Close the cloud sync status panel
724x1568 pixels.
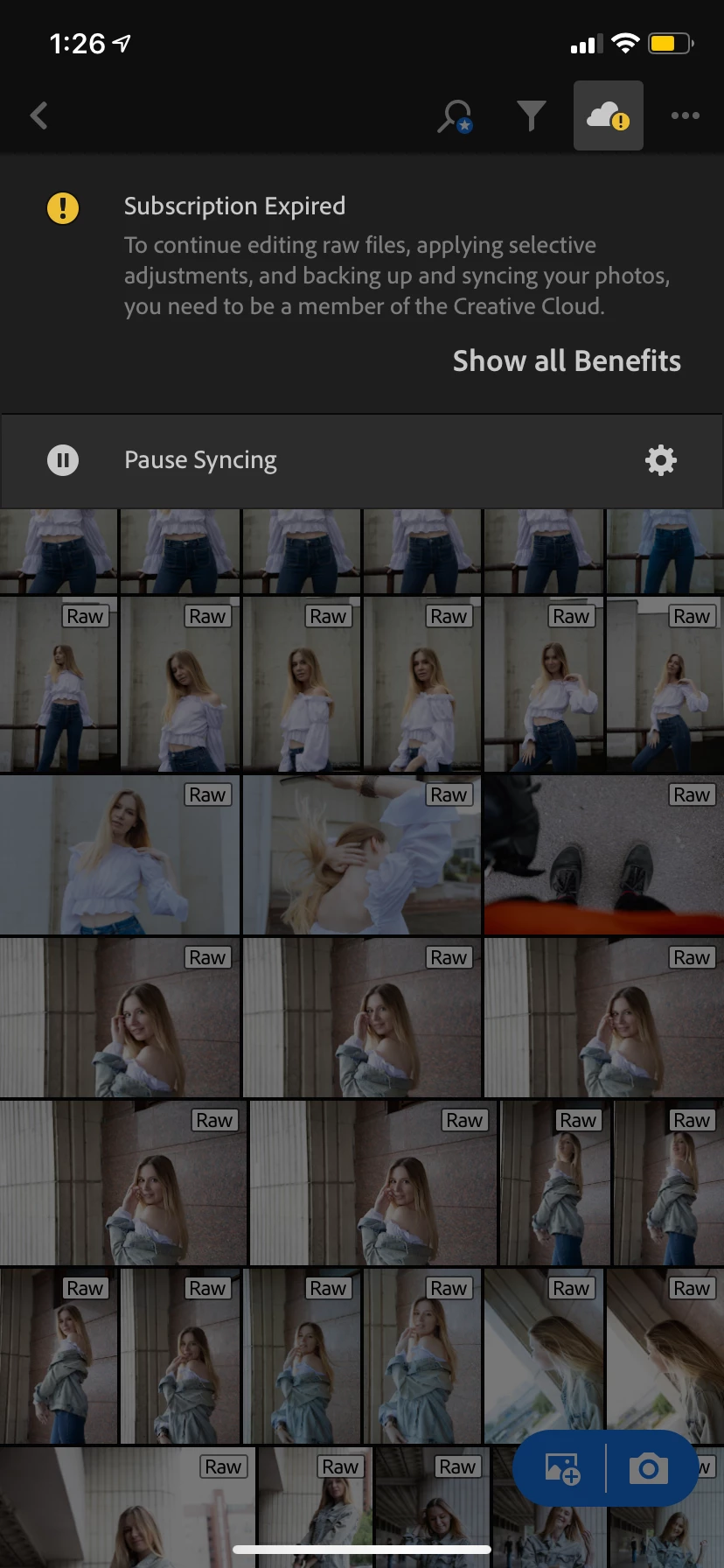coord(608,115)
